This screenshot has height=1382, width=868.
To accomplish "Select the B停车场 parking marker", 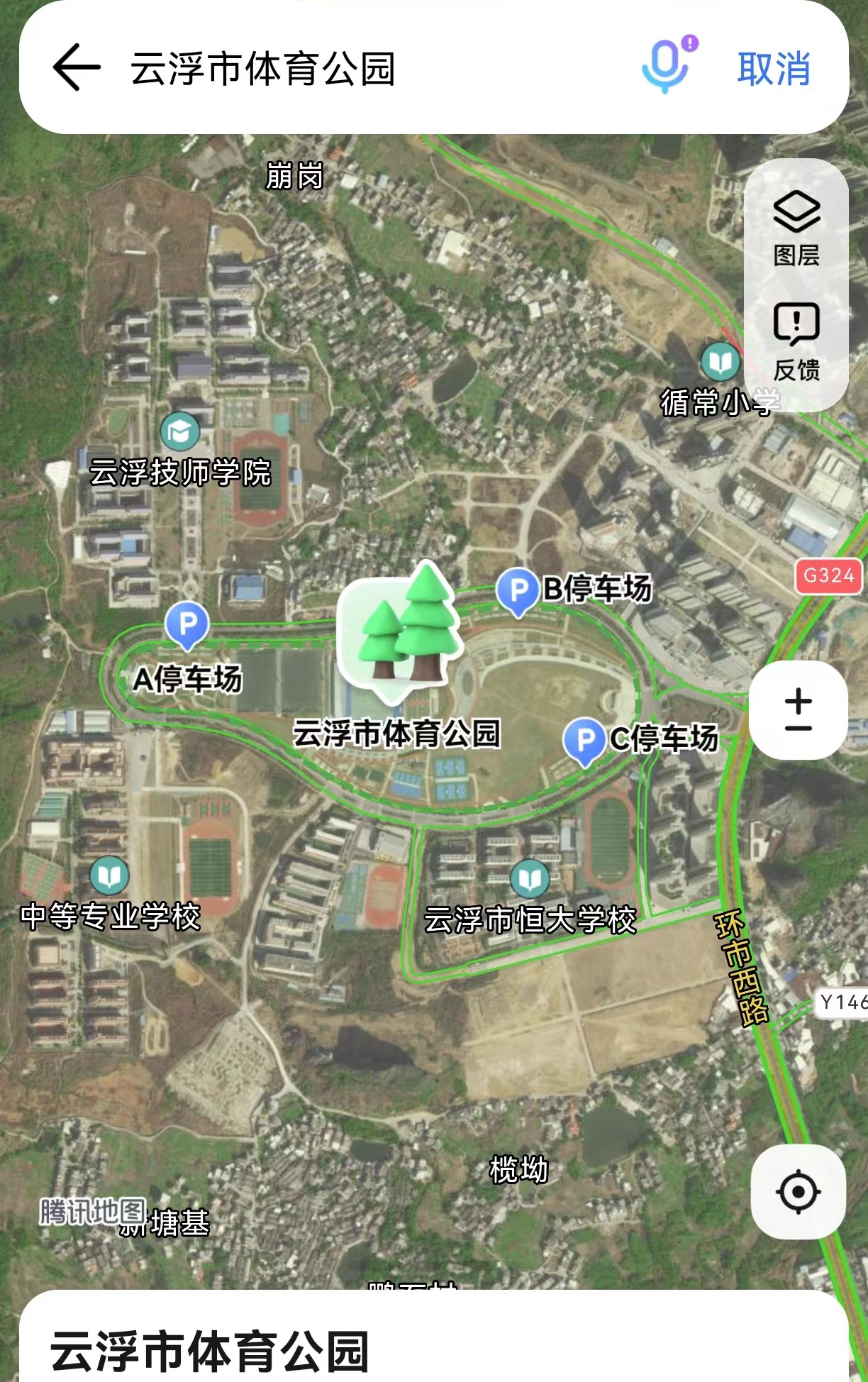I will pos(518,591).
